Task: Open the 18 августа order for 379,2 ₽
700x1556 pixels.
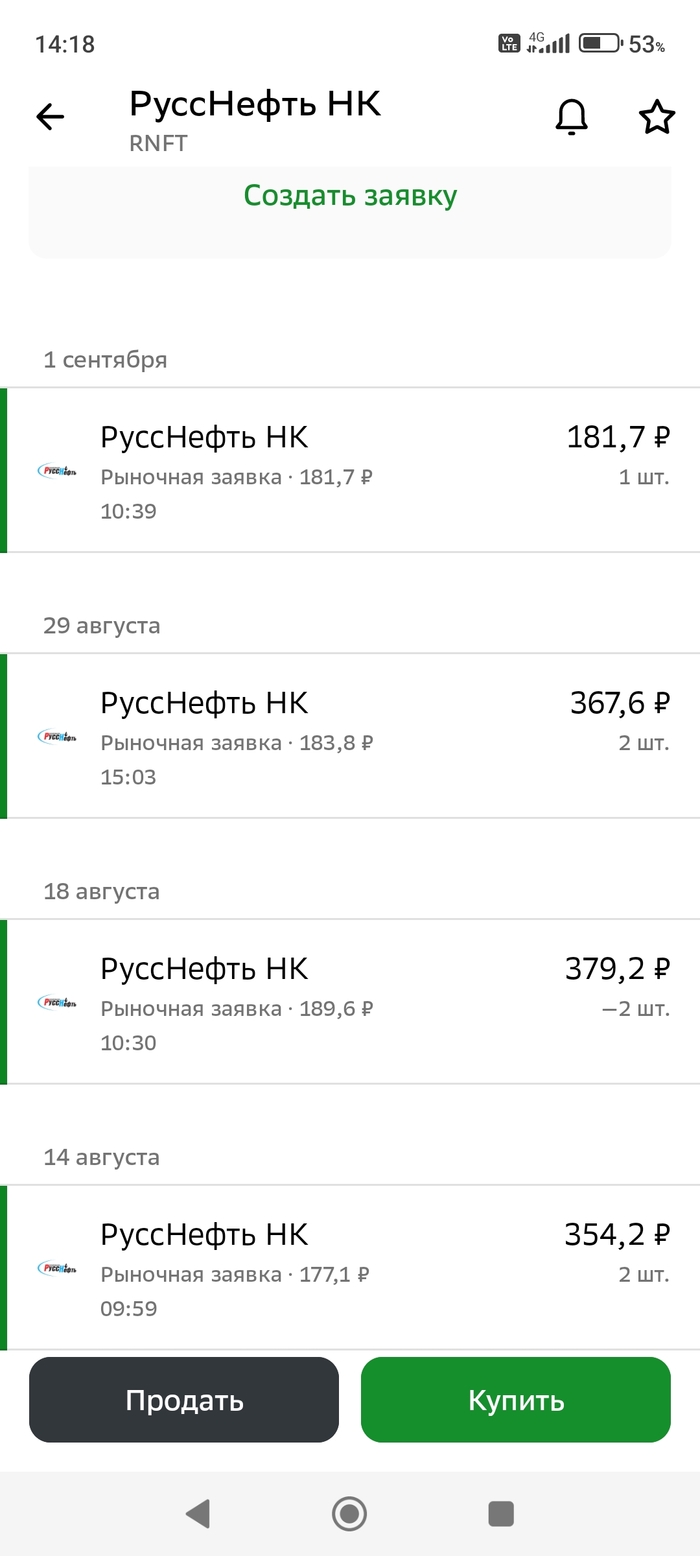Action: [350, 1002]
